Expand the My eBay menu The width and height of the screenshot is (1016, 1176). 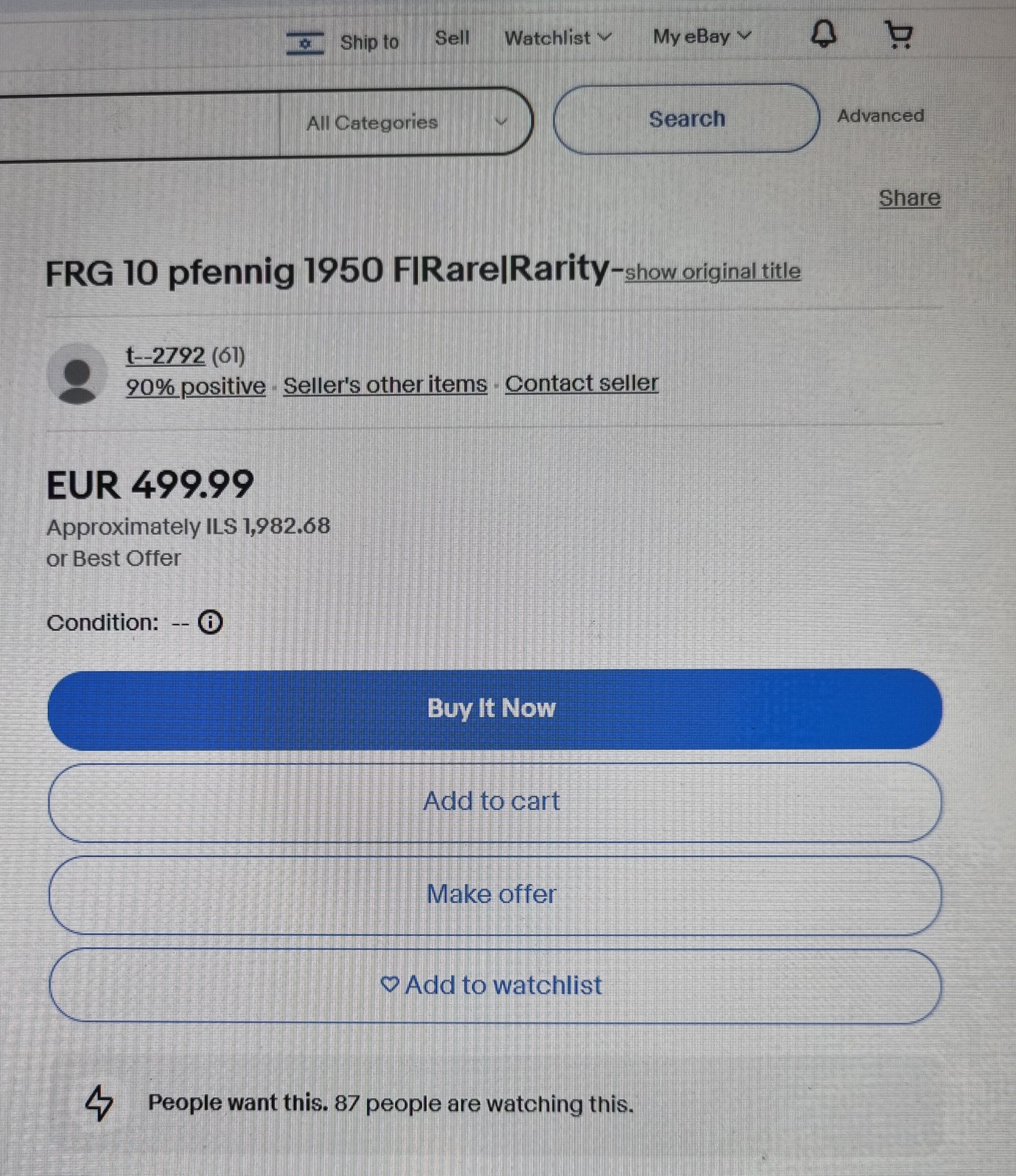[702, 37]
